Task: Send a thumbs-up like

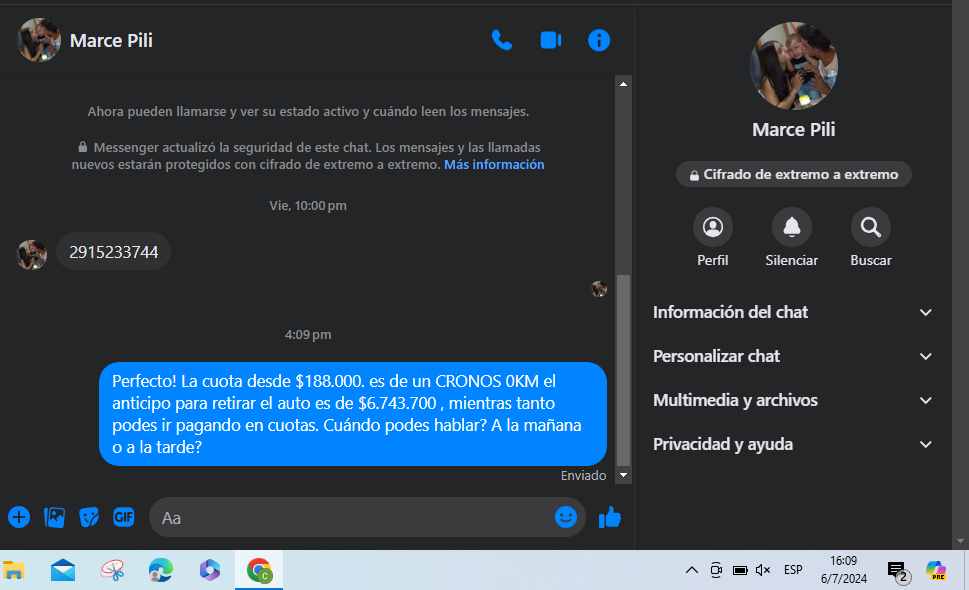Action: (609, 517)
